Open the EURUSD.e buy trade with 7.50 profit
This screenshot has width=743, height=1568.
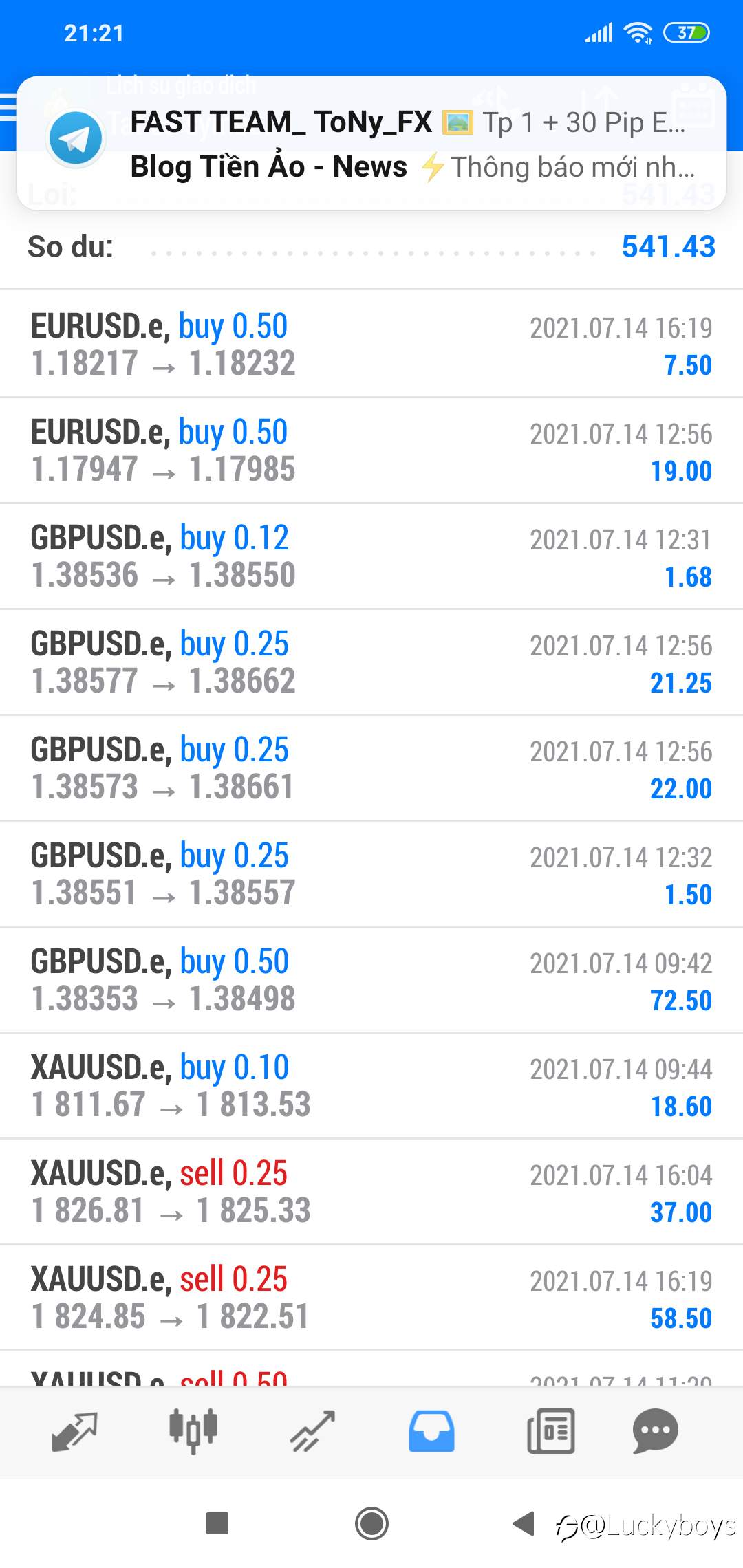coord(371,344)
